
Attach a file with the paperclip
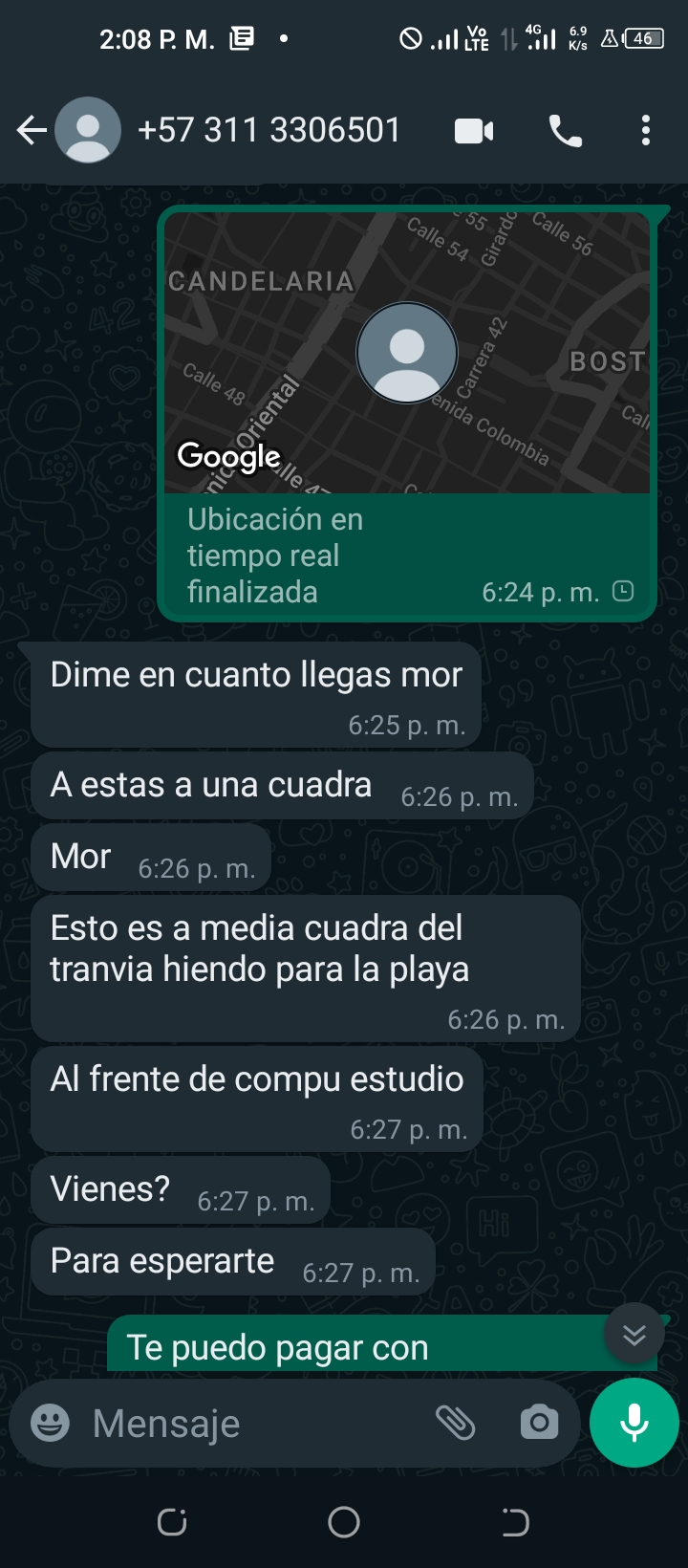456,1423
